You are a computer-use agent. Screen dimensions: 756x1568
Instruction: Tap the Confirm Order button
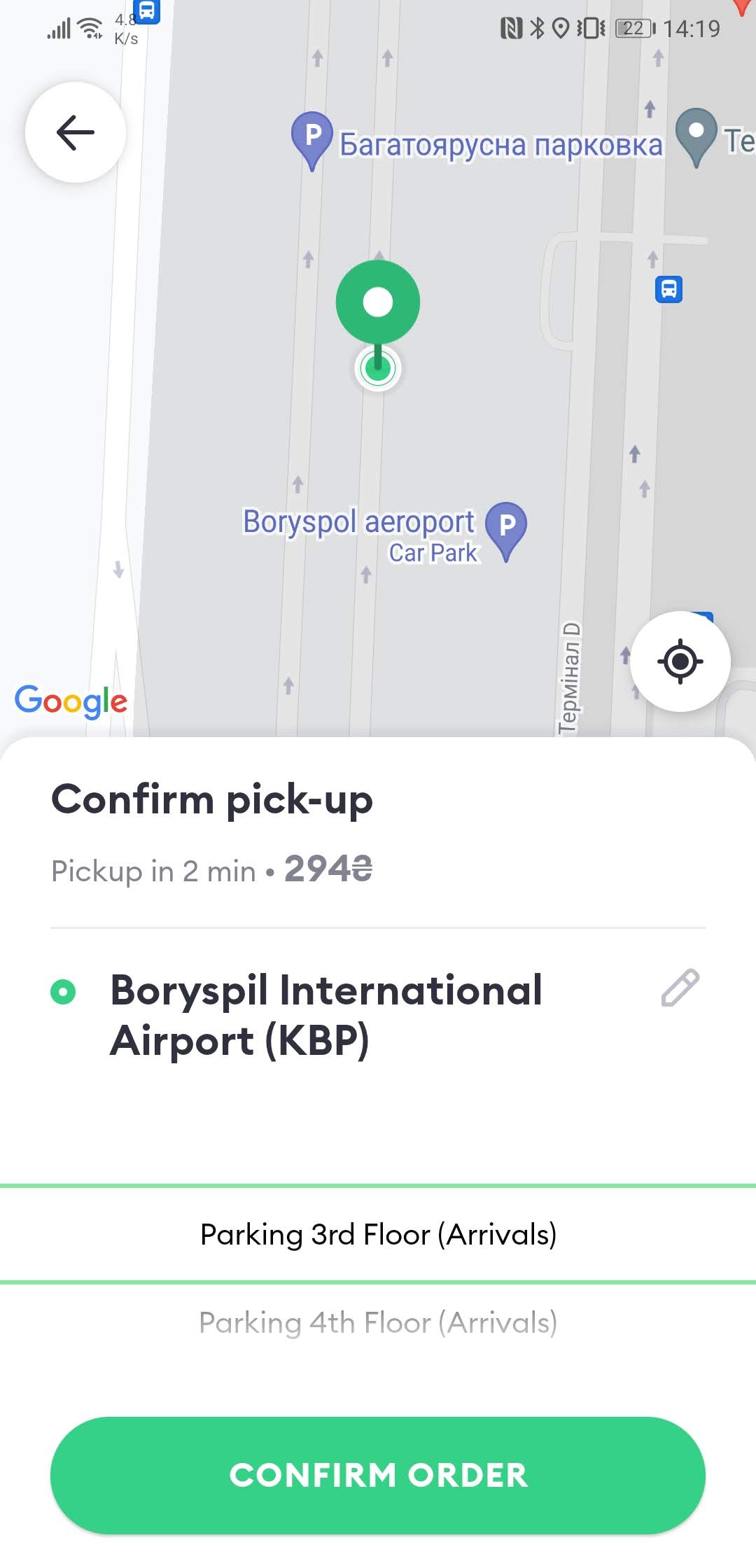[378, 1475]
